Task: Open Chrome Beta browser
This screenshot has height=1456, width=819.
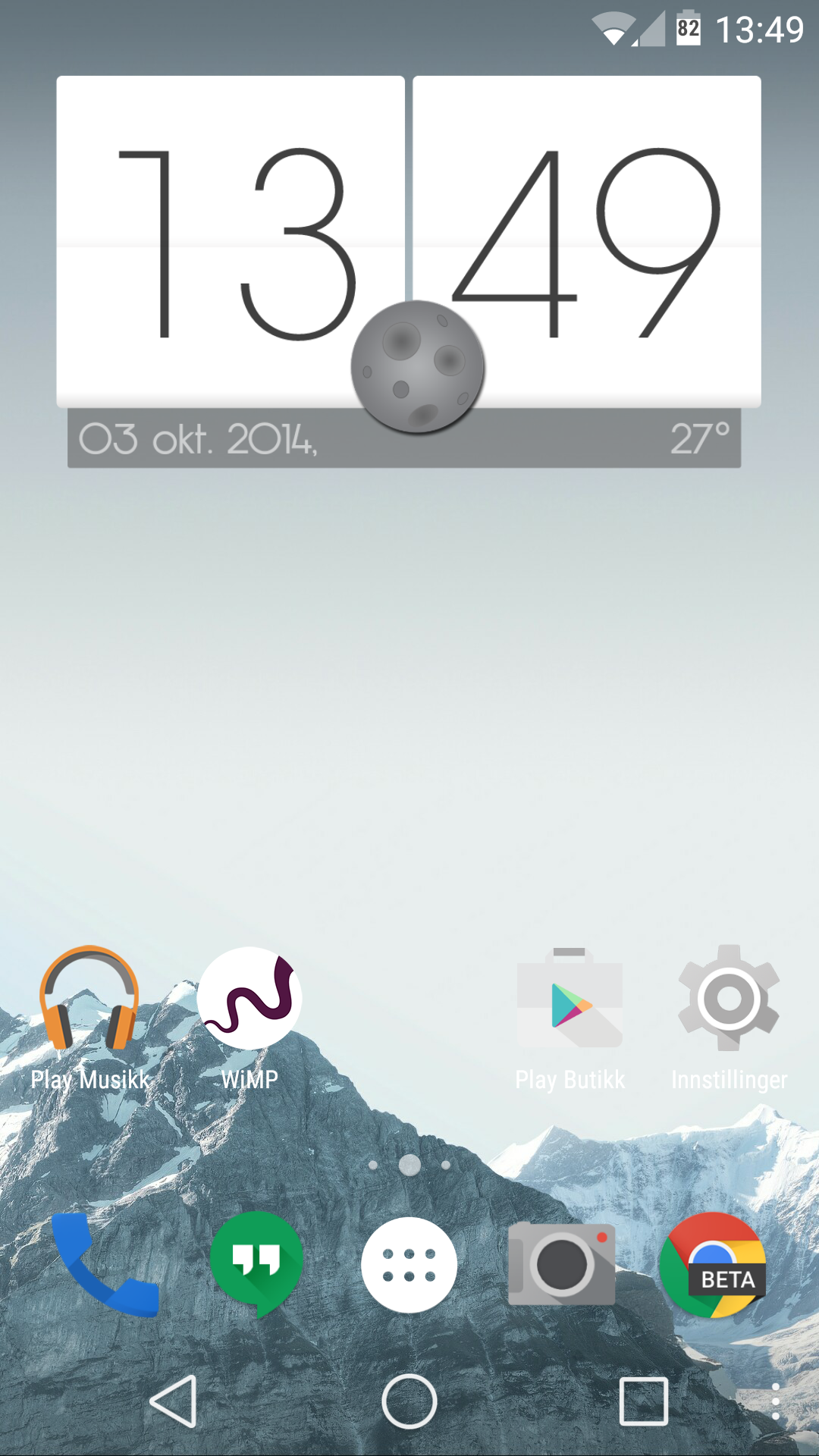Action: (713, 1265)
